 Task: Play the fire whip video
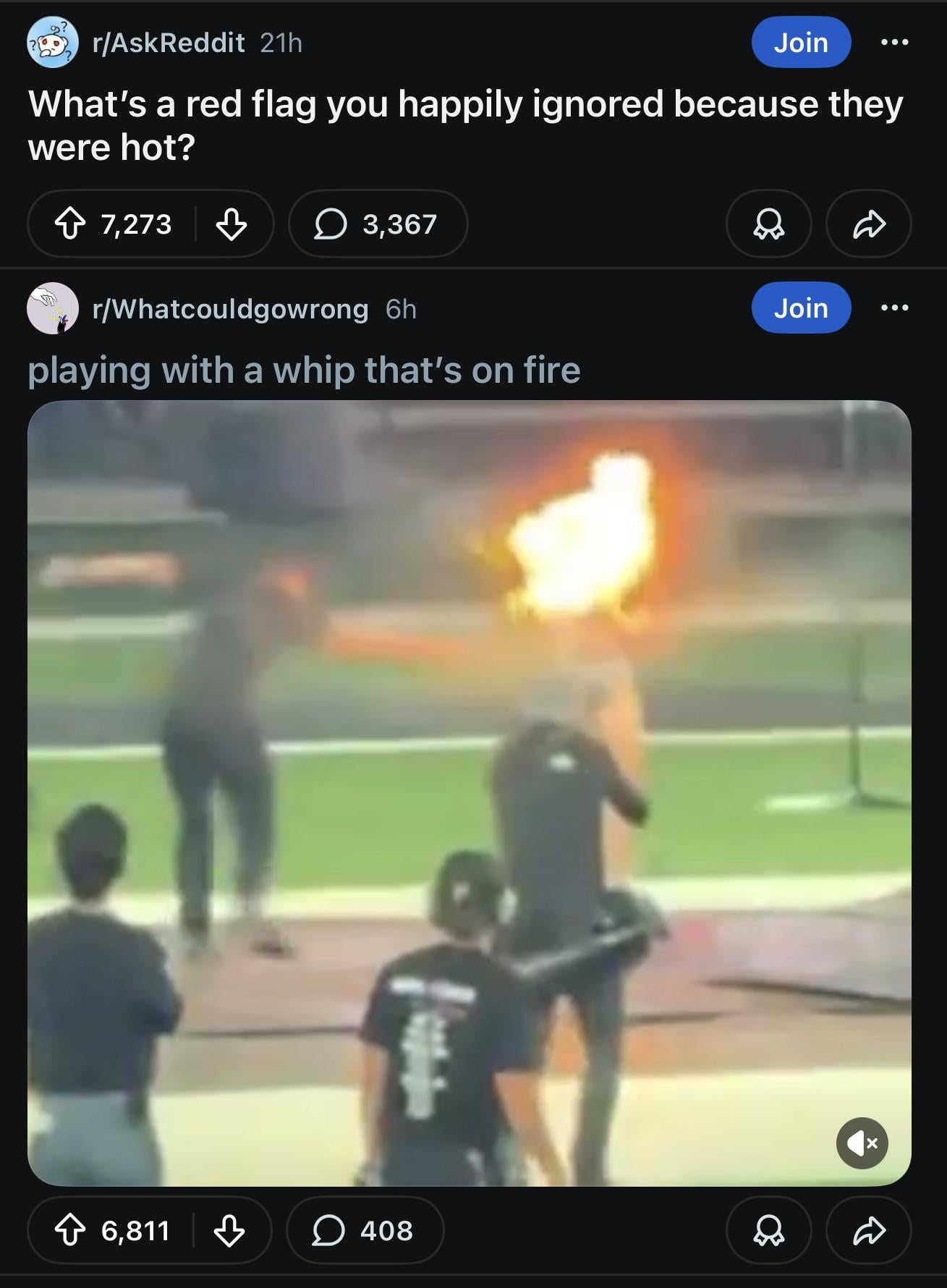[469, 792]
